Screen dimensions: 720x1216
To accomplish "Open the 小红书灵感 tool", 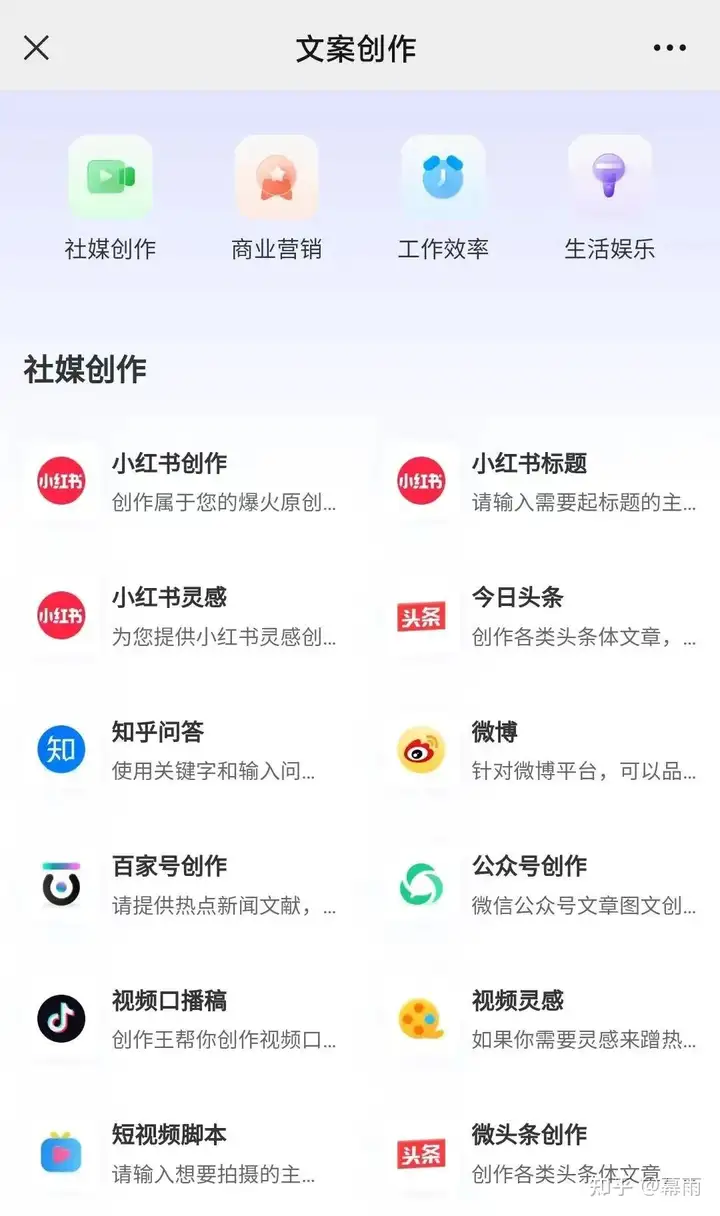I will [x=185, y=616].
